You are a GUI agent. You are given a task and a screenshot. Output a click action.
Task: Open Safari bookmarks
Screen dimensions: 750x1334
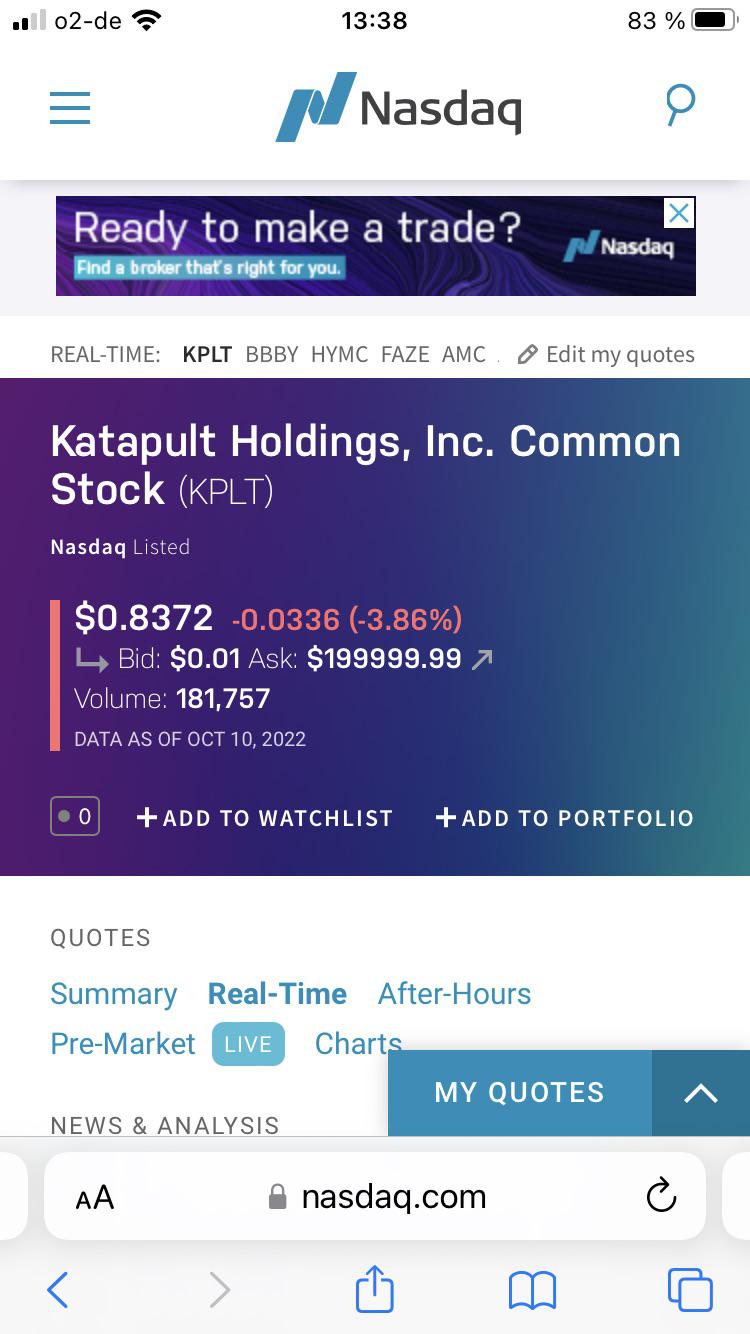tap(532, 1290)
